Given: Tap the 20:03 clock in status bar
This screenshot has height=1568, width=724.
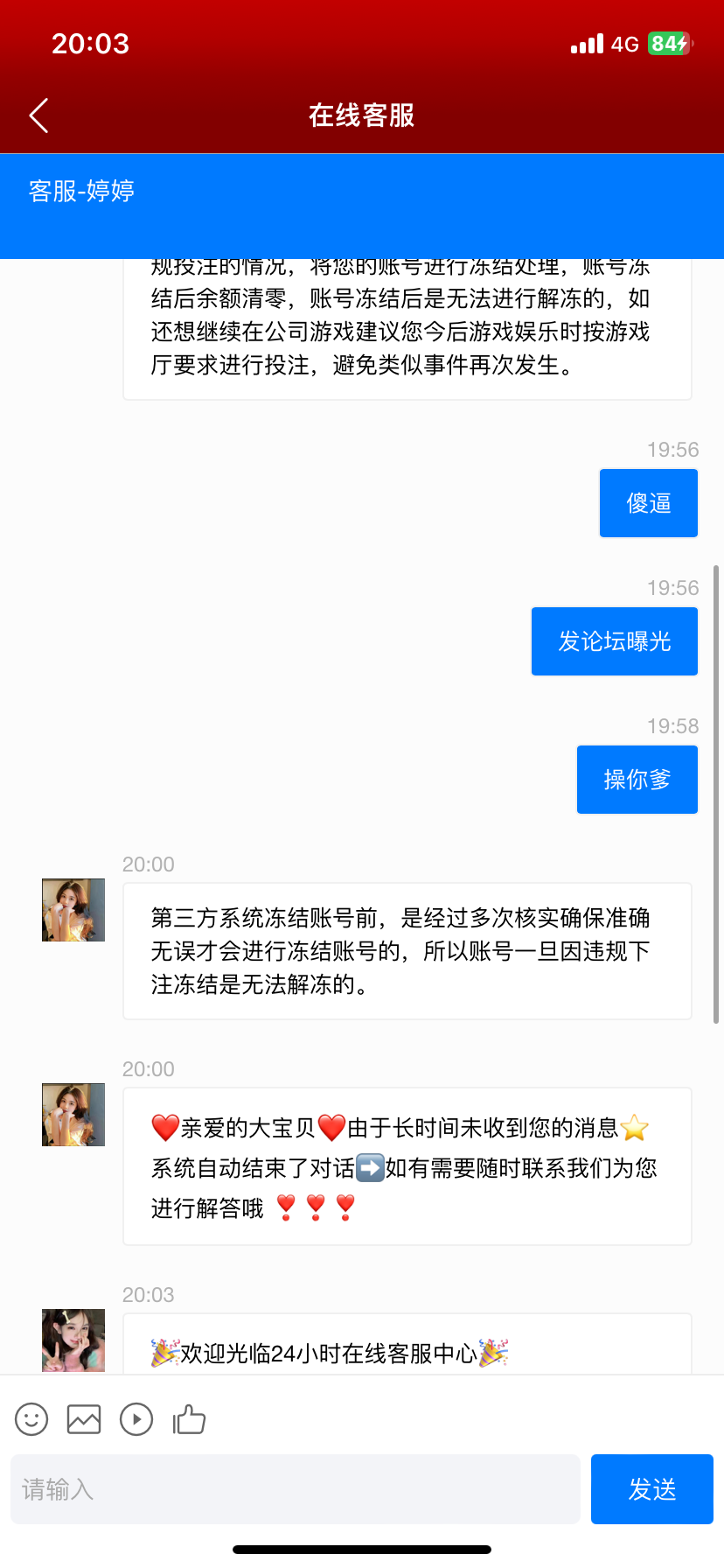Looking at the screenshot, I should [90, 42].
